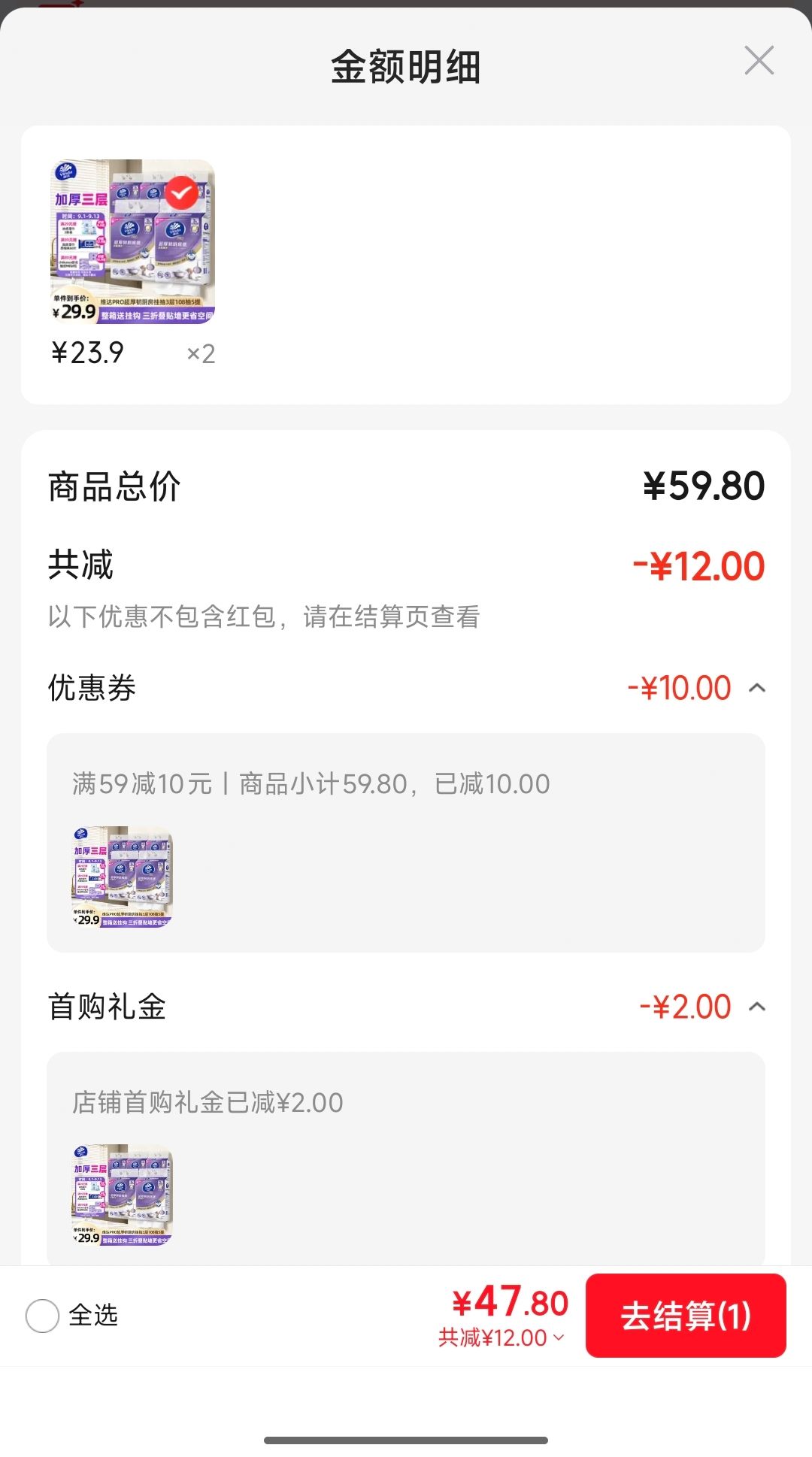This screenshot has height=1457, width=812.
Task: Close the 金额明细 panel
Action: (x=759, y=61)
